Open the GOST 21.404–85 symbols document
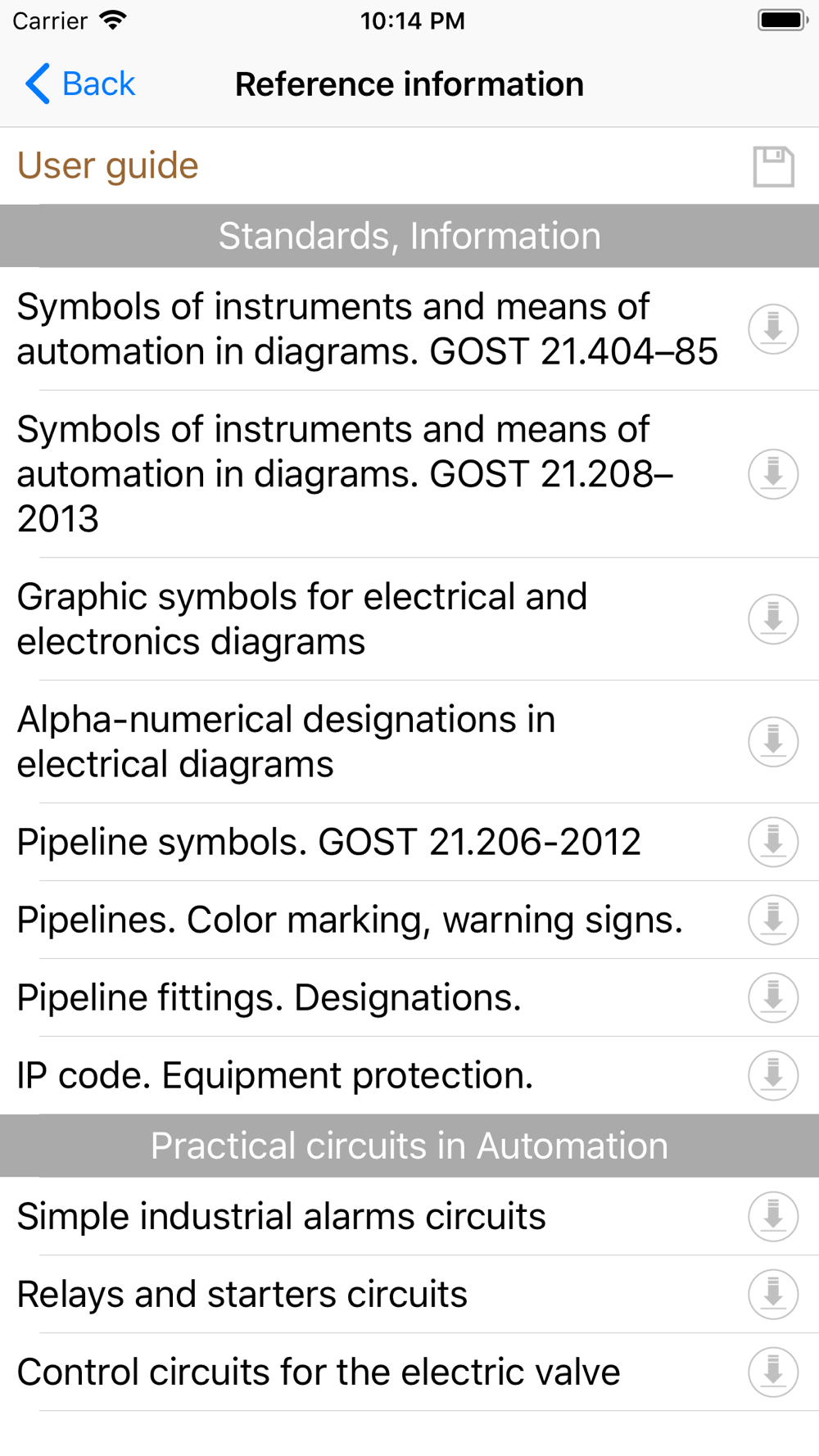This screenshot has width=819, height=1456. (x=367, y=329)
